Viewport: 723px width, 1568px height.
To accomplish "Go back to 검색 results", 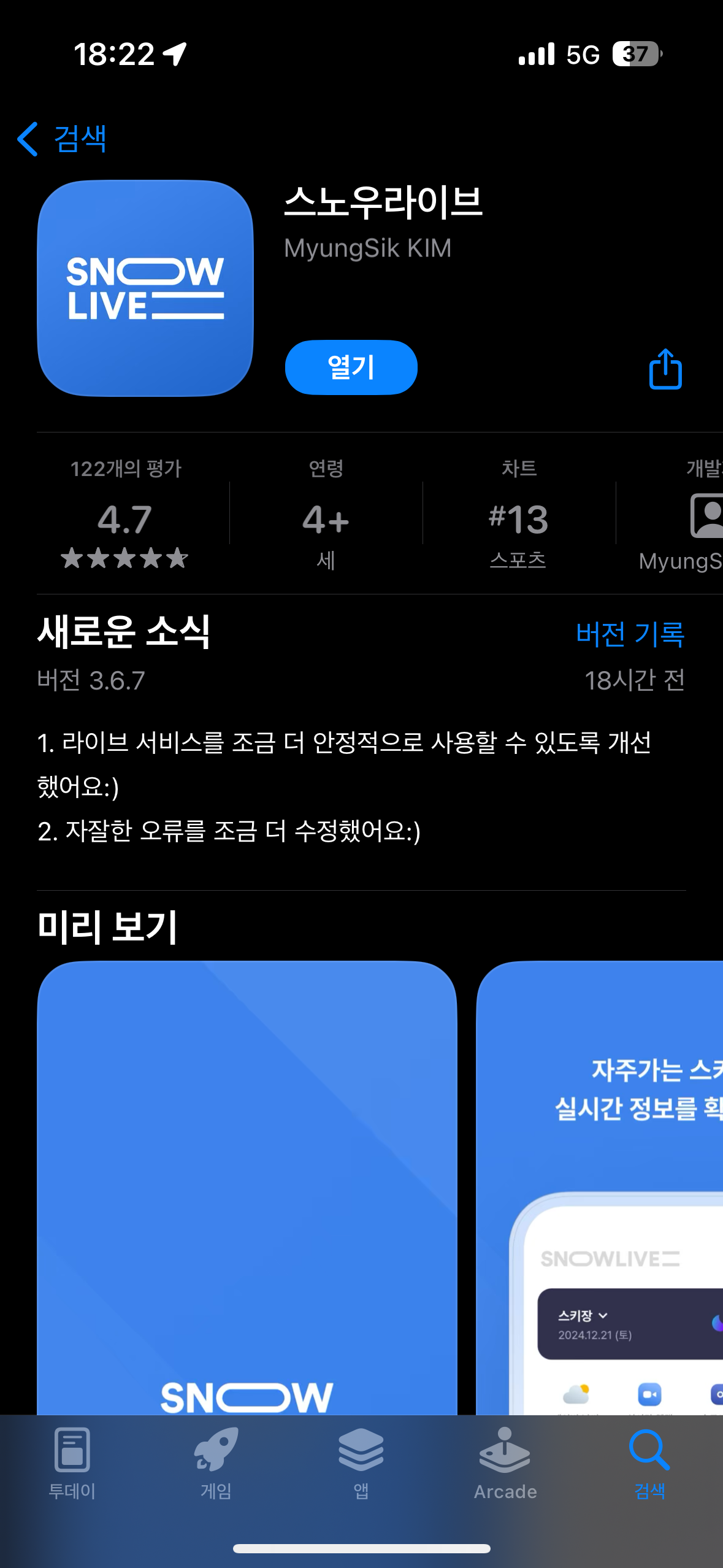I will tap(61, 139).
